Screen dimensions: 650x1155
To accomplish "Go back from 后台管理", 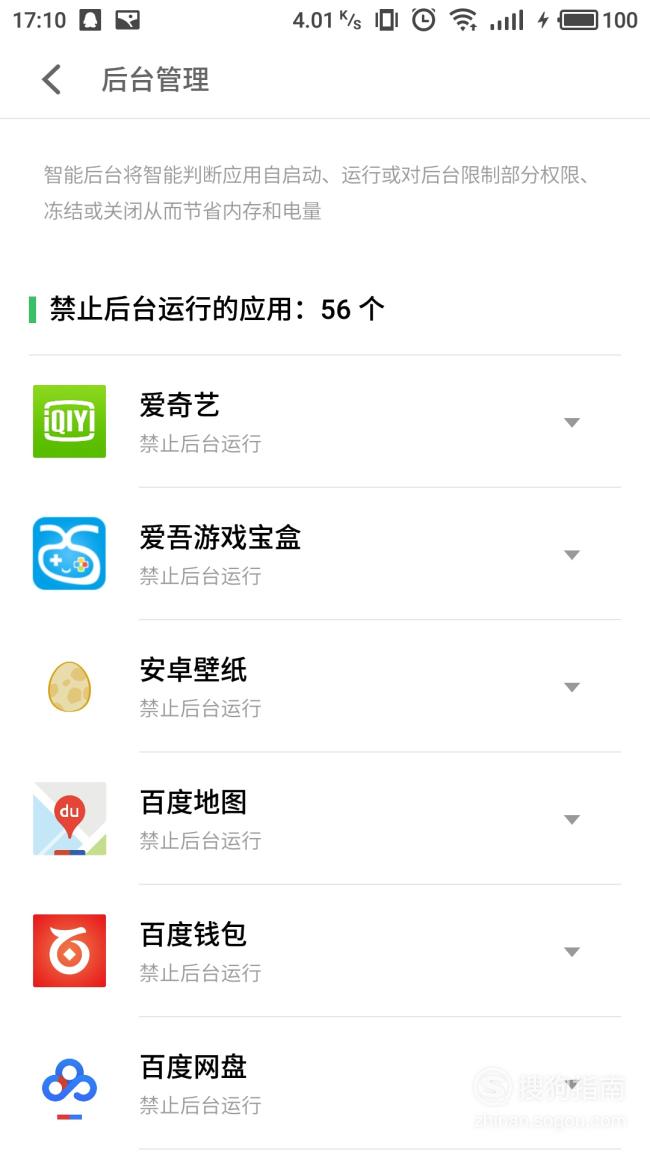I will tap(52, 80).
